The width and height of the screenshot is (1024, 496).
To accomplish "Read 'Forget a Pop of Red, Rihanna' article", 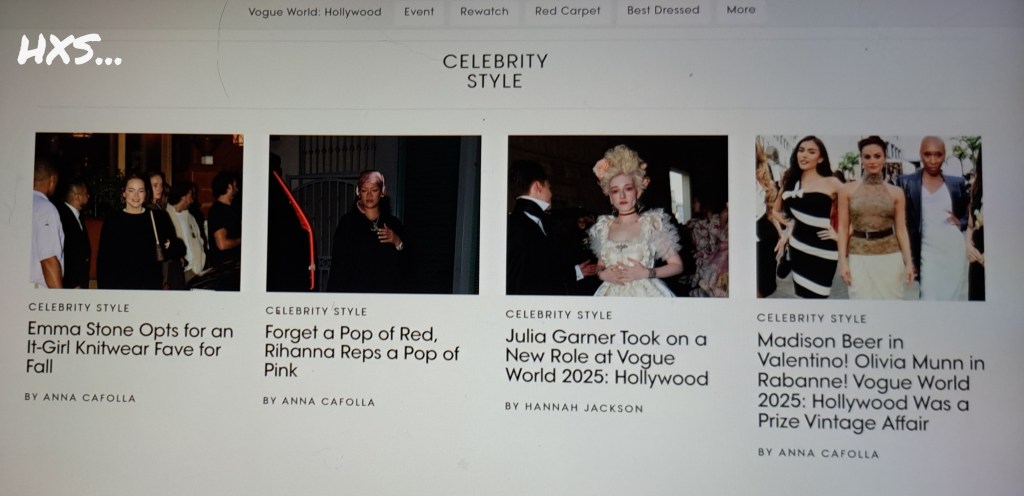I will tap(362, 352).
